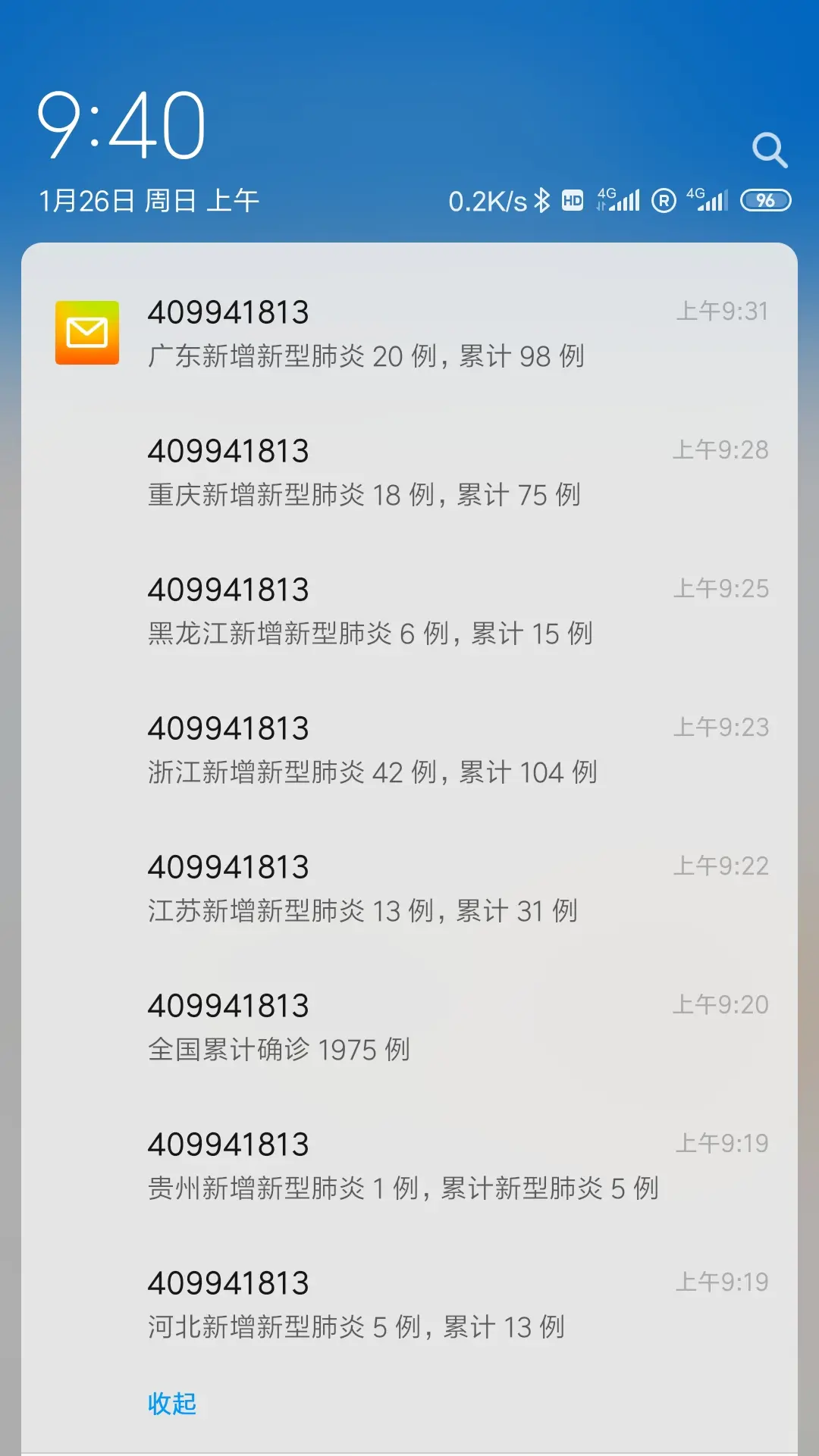Viewport: 819px width, 1456px height.
Task: Open the 贵州 pneumonia notification
Action: point(409,1166)
